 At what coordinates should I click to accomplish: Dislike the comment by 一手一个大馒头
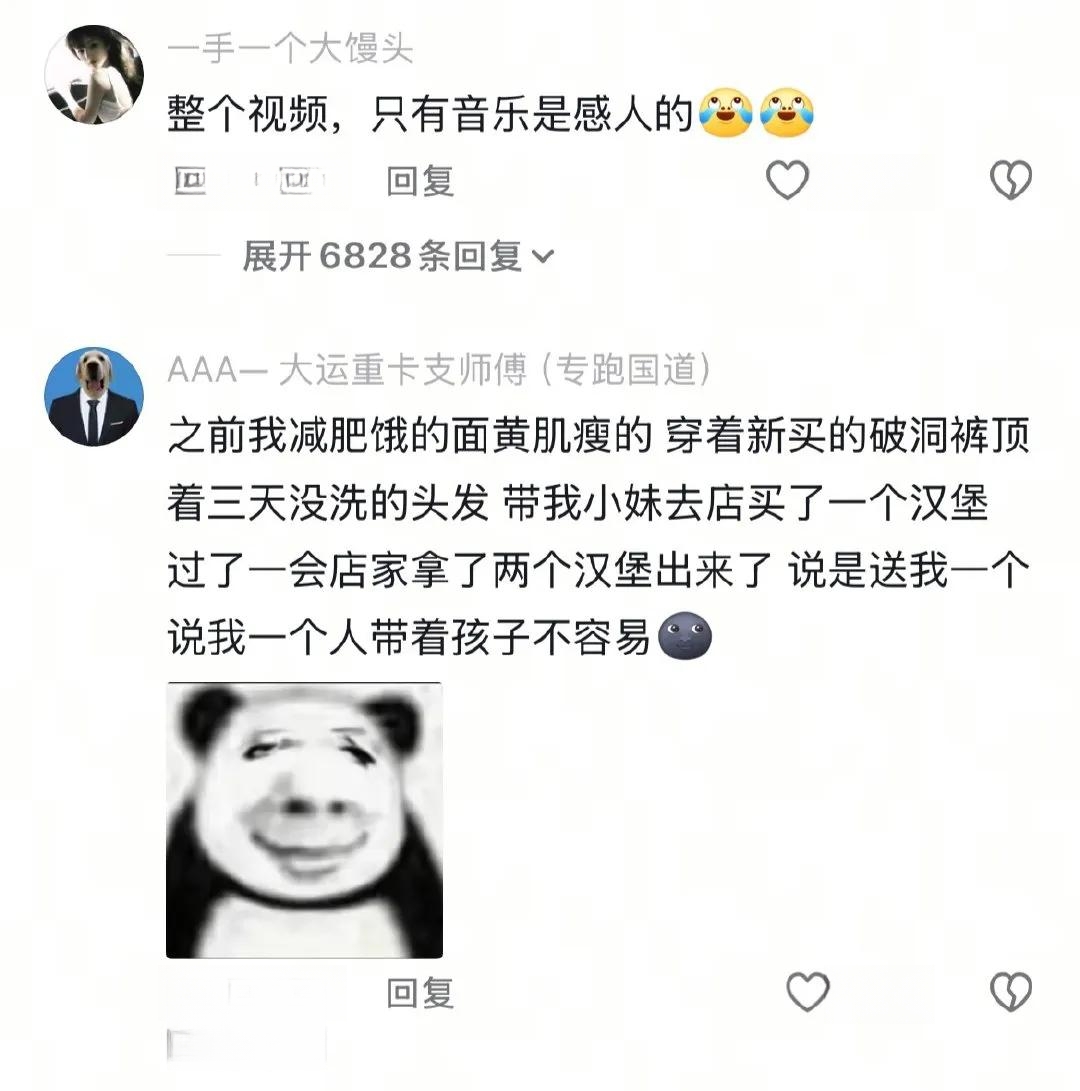click(x=1010, y=181)
